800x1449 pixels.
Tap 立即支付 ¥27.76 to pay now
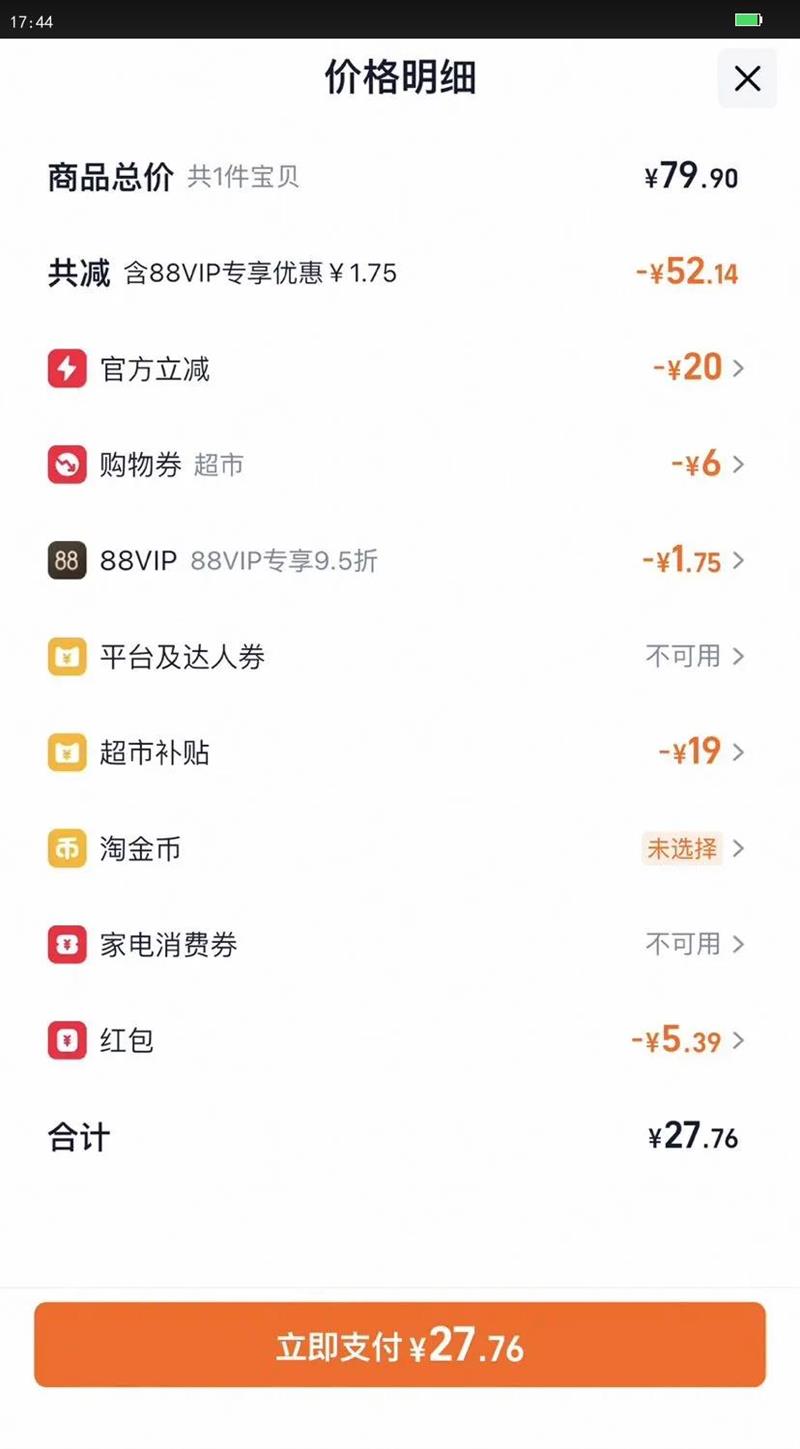click(x=400, y=1345)
